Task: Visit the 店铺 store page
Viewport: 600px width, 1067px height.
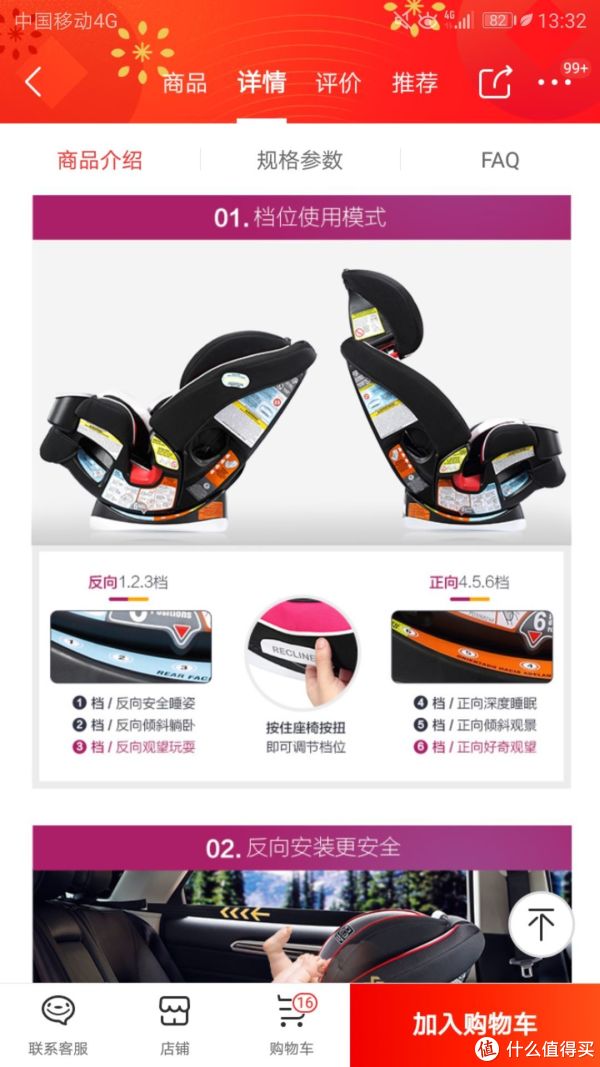Action: [x=175, y=1025]
